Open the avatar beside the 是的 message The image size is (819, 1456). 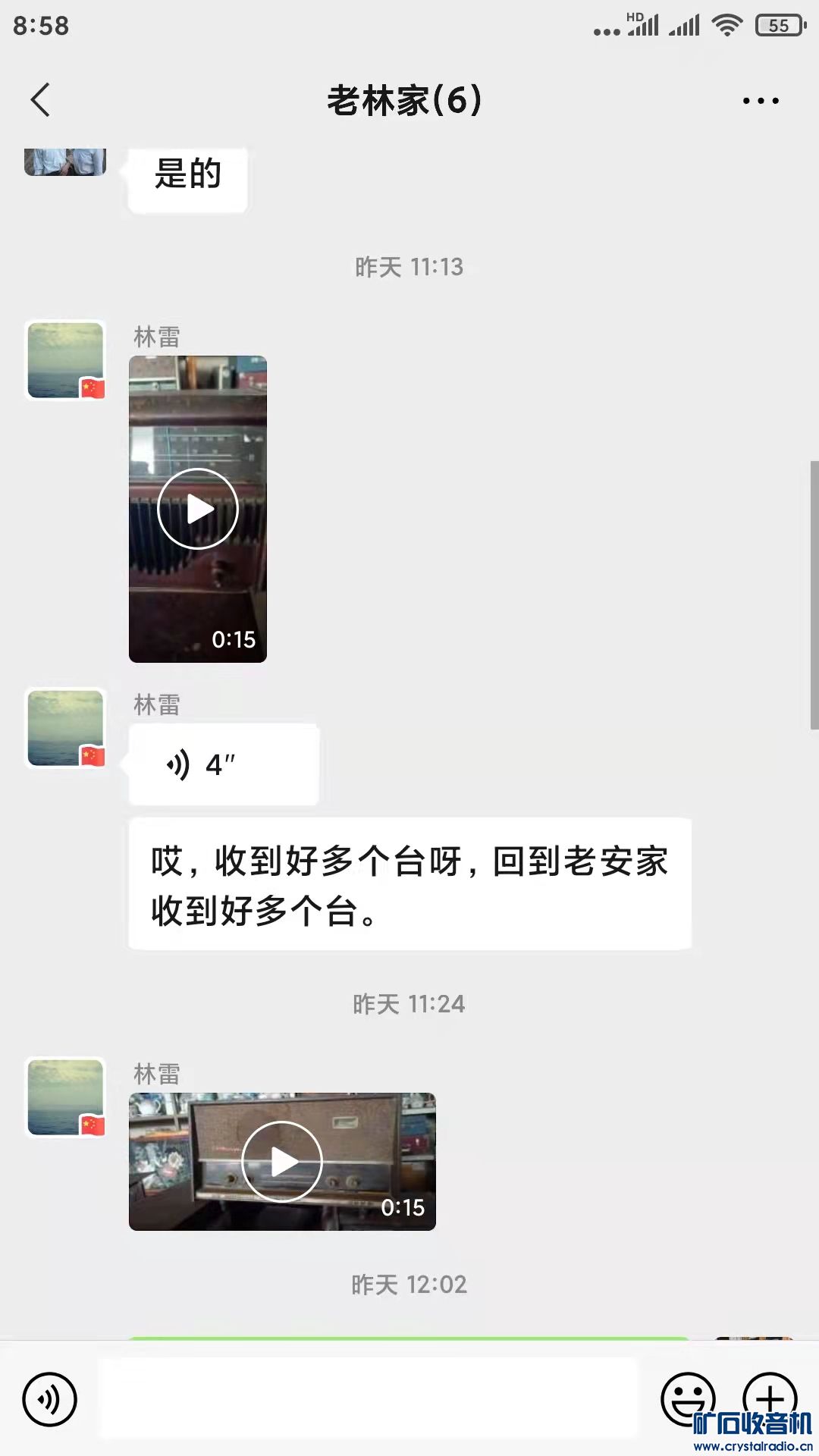(65, 162)
